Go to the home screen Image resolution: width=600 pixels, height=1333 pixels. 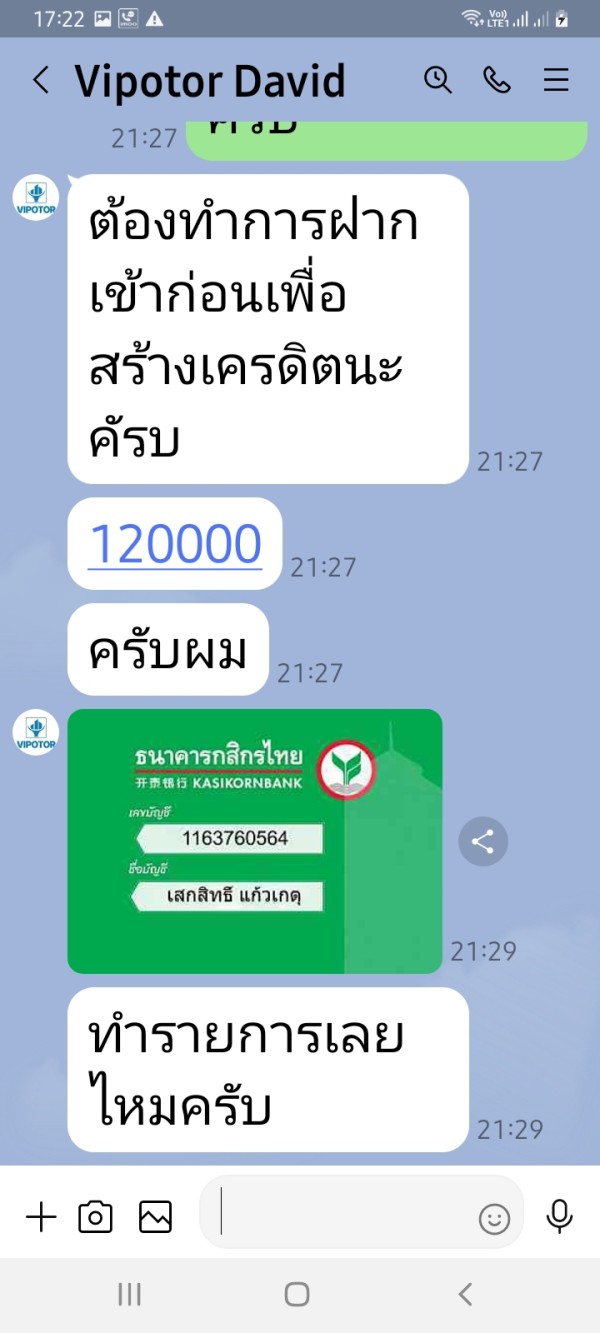(297, 1295)
